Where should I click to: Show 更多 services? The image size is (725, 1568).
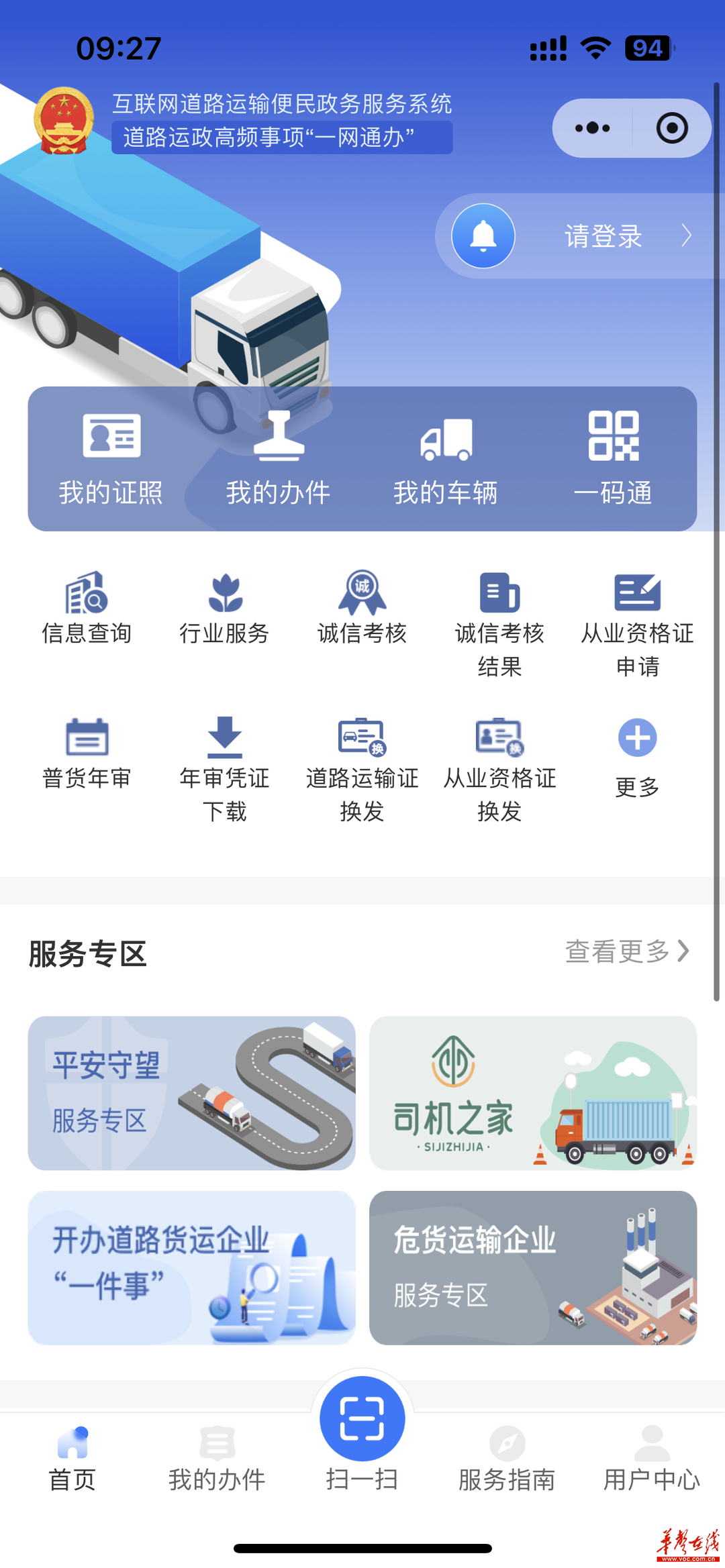pyautogui.click(x=637, y=757)
